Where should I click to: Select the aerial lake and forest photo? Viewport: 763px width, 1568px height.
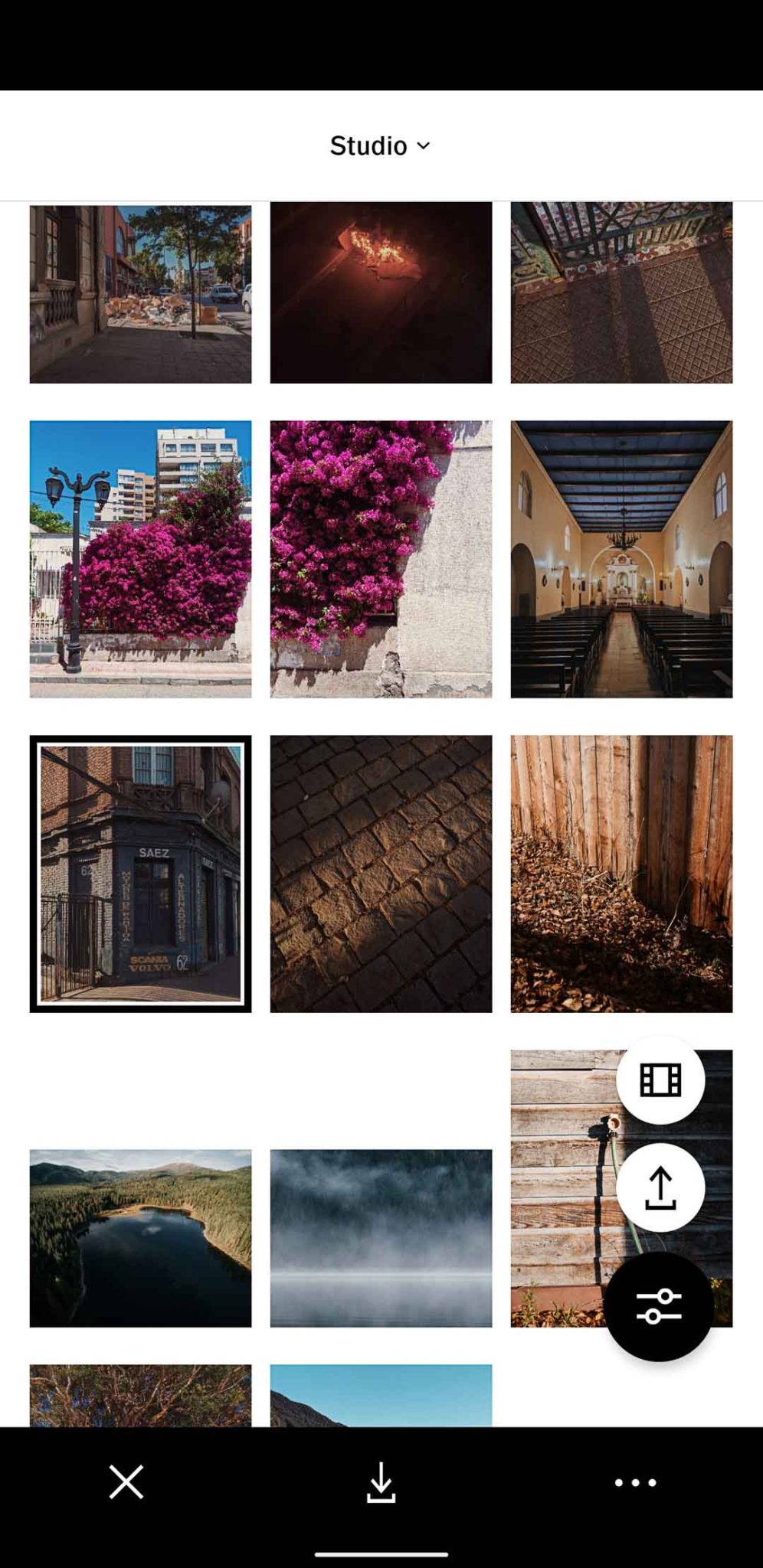(x=140, y=1236)
